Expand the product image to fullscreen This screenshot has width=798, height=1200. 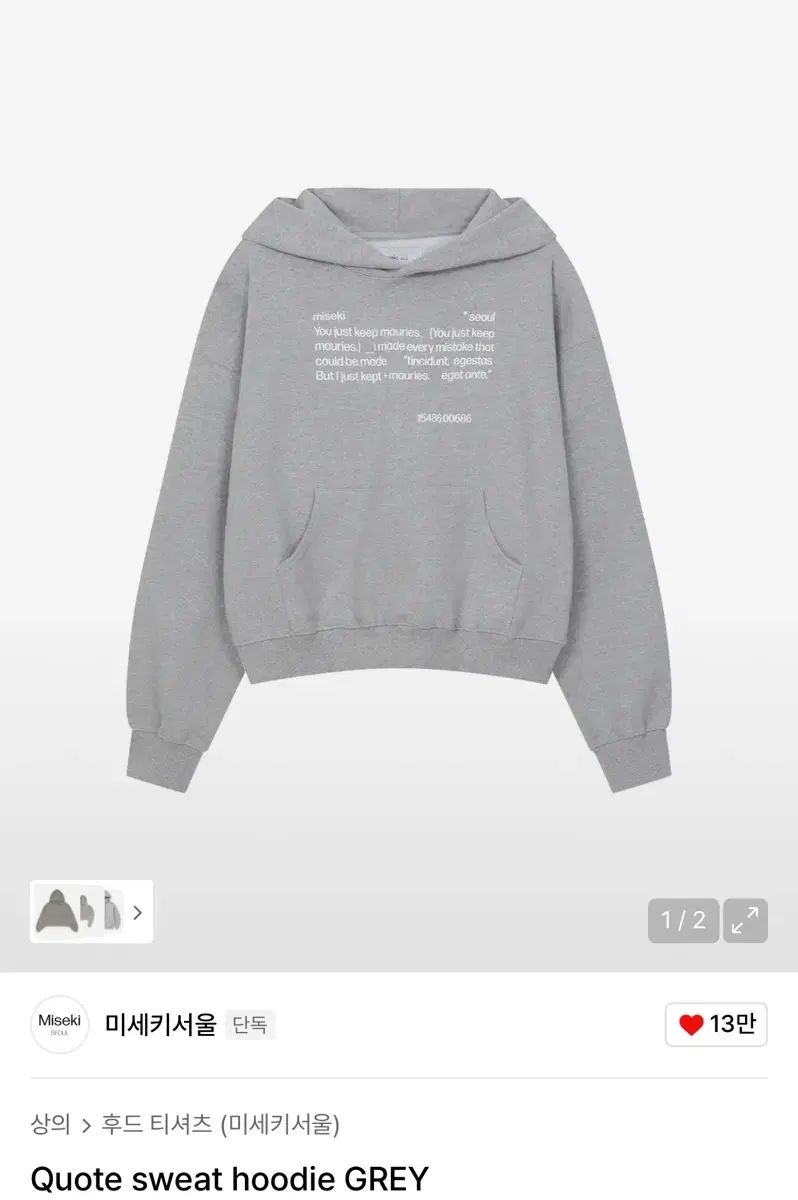744,921
